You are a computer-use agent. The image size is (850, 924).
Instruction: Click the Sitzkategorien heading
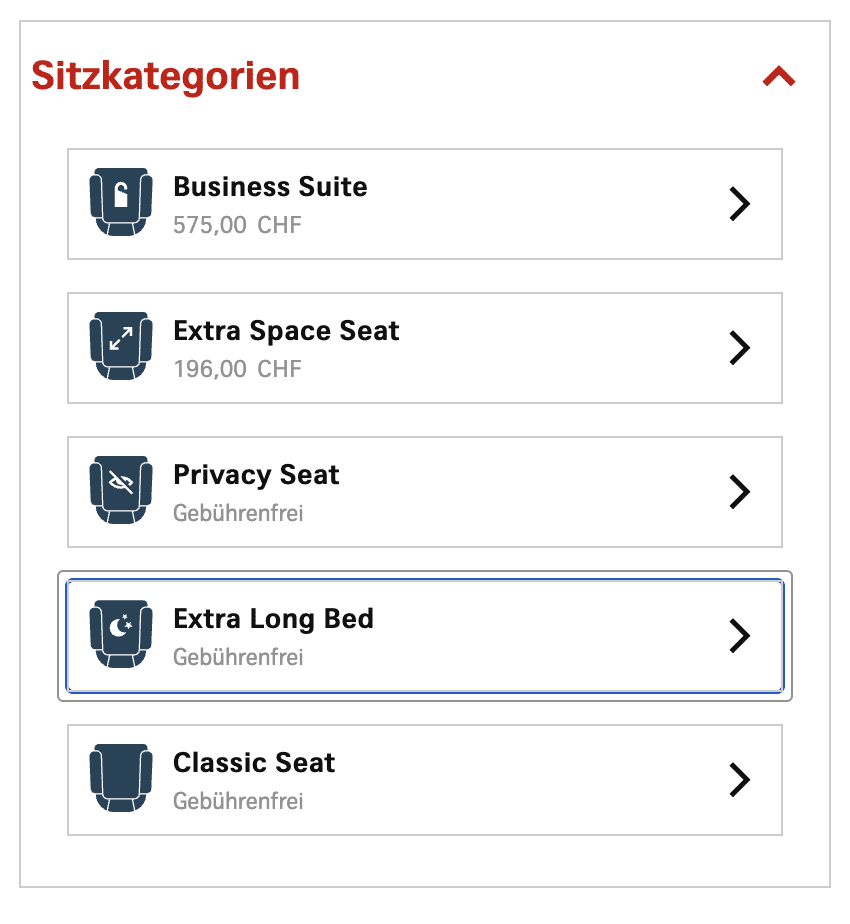166,75
